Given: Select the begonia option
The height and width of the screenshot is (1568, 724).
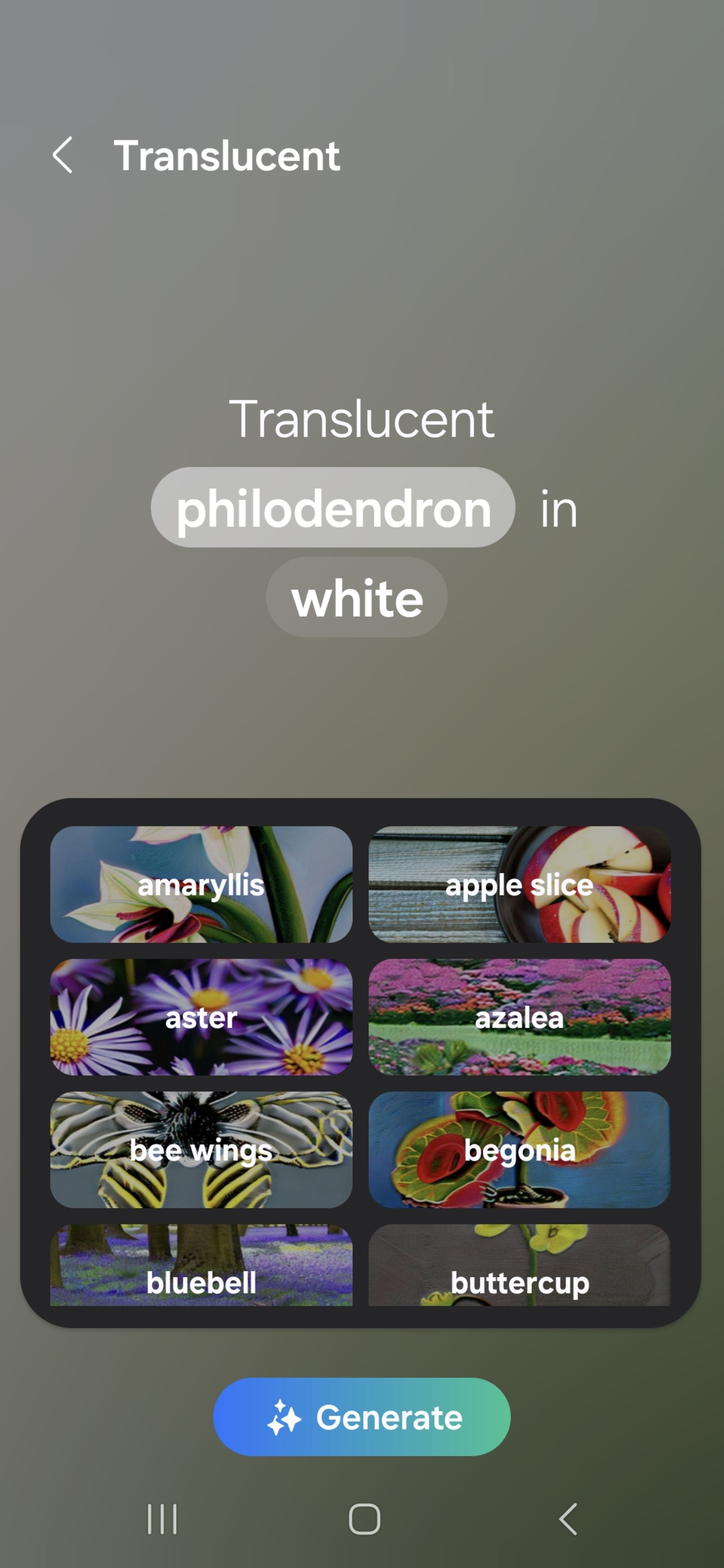Looking at the screenshot, I should [x=519, y=1149].
